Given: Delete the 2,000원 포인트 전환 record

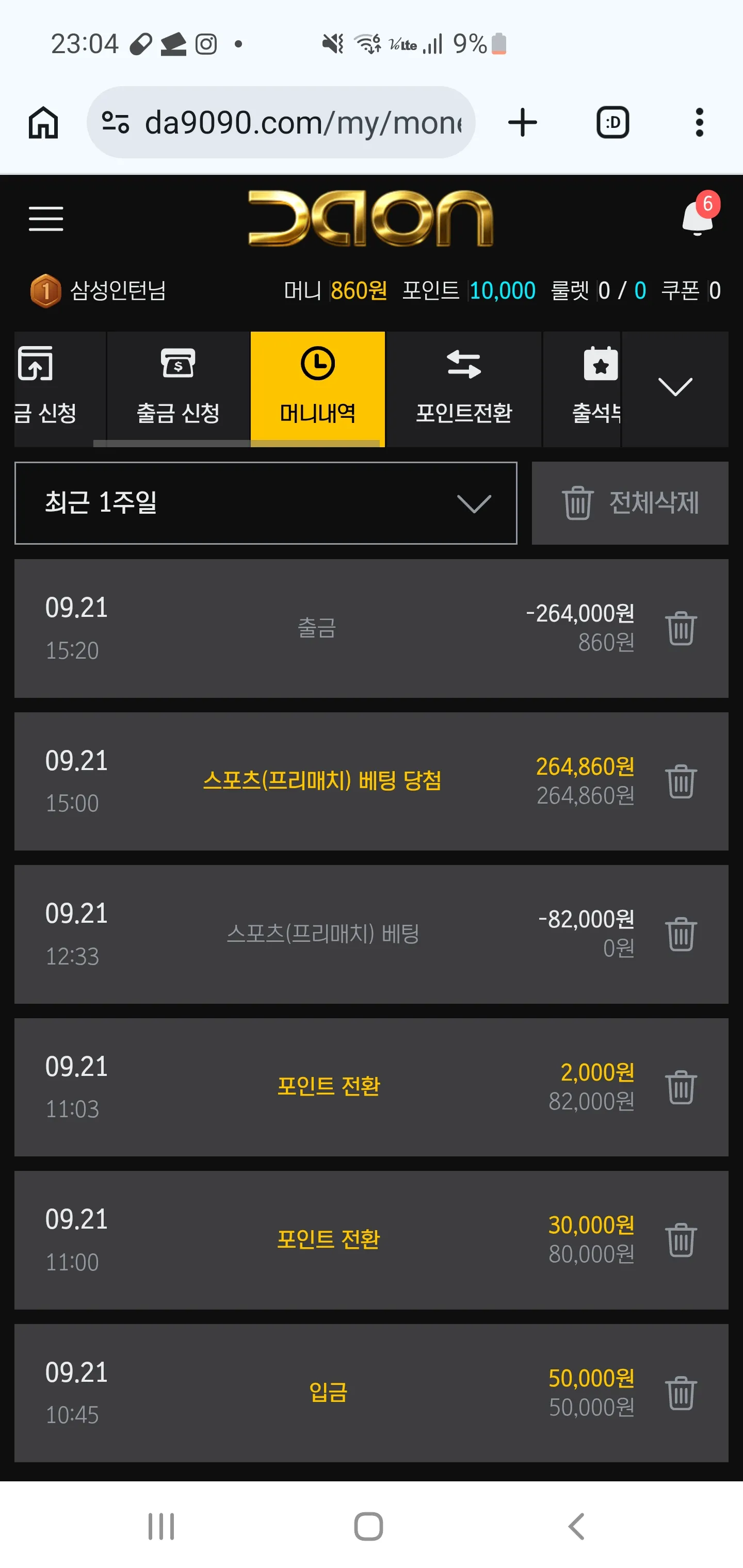Looking at the screenshot, I should [x=681, y=1087].
